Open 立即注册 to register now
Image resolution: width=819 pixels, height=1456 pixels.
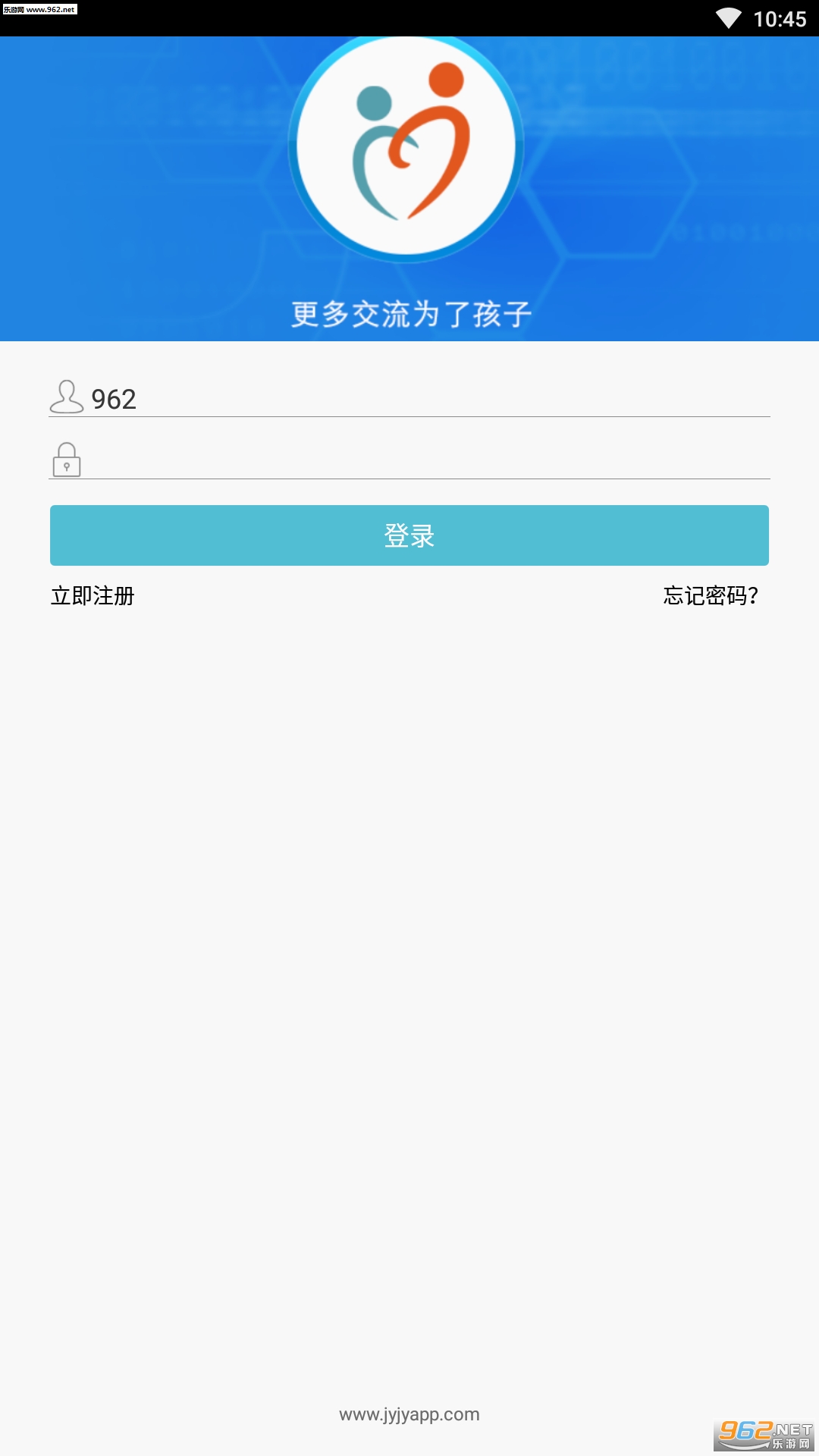point(93,596)
